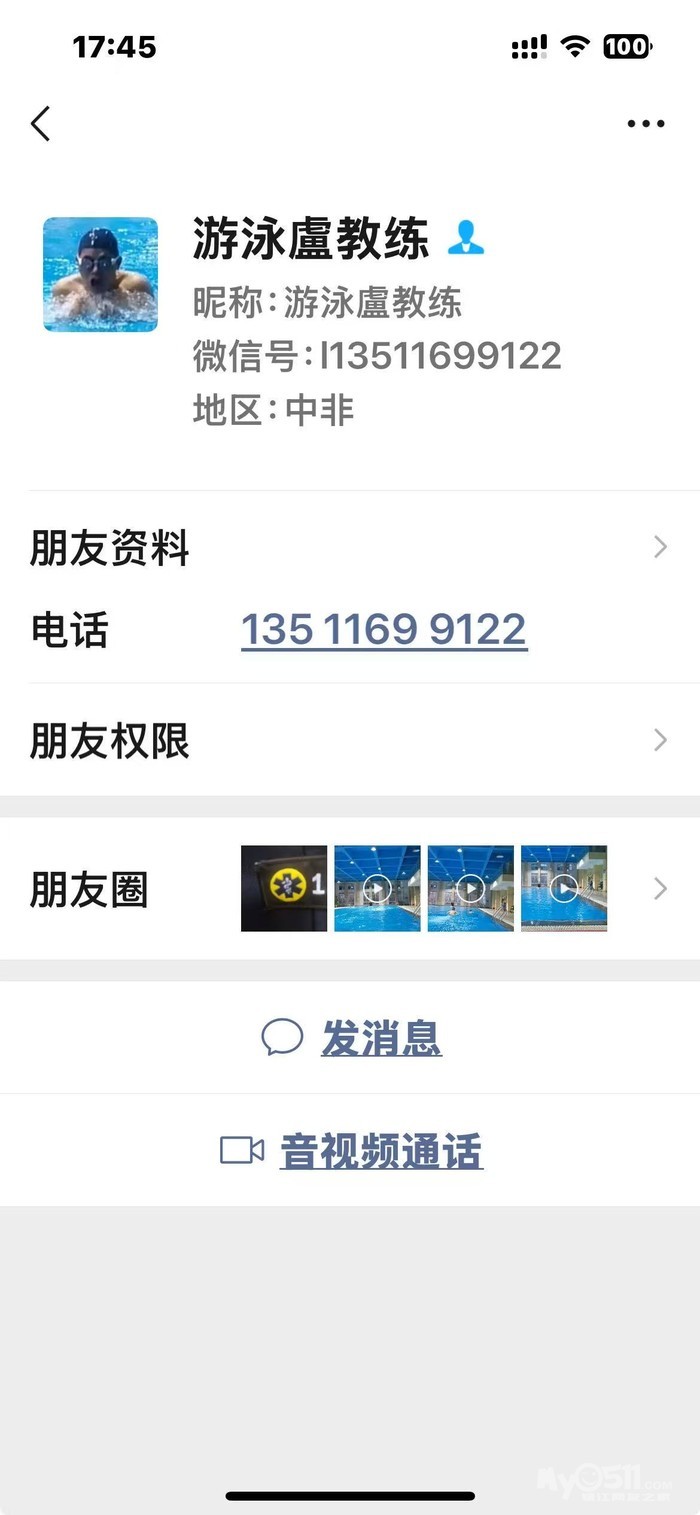Tap 发消息 to send a message
The width and height of the screenshot is (700, 1515).
(380, 1039)
